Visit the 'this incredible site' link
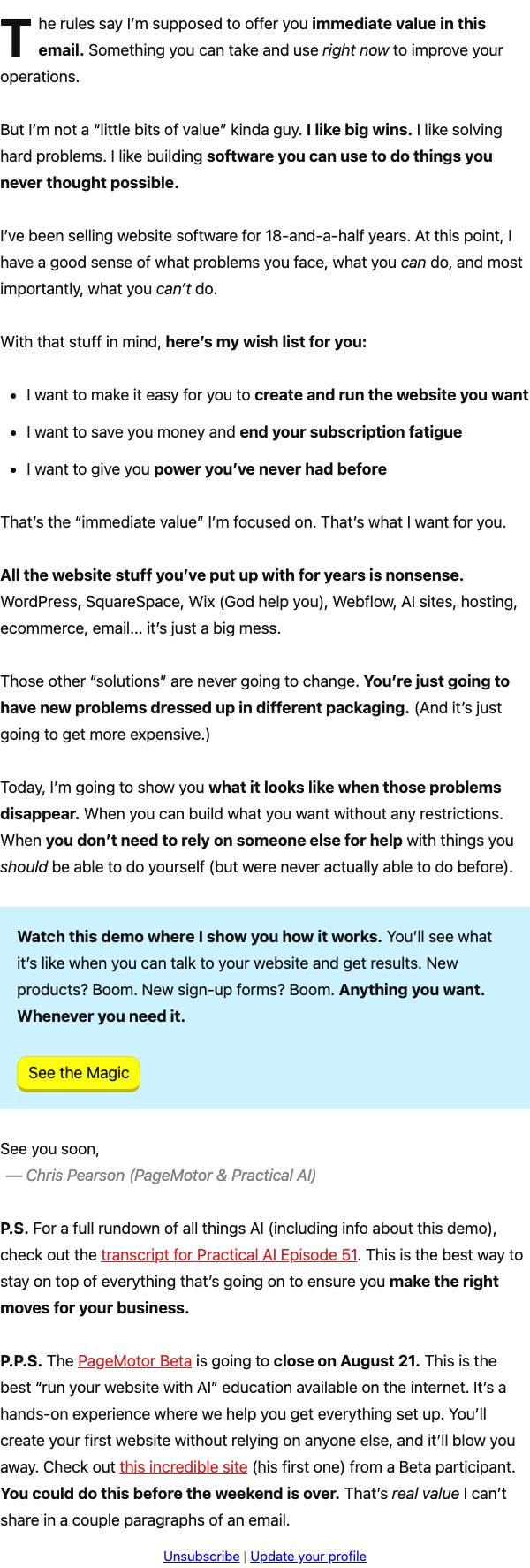This screenshot has width=530, height=1568. point(184,1467)
